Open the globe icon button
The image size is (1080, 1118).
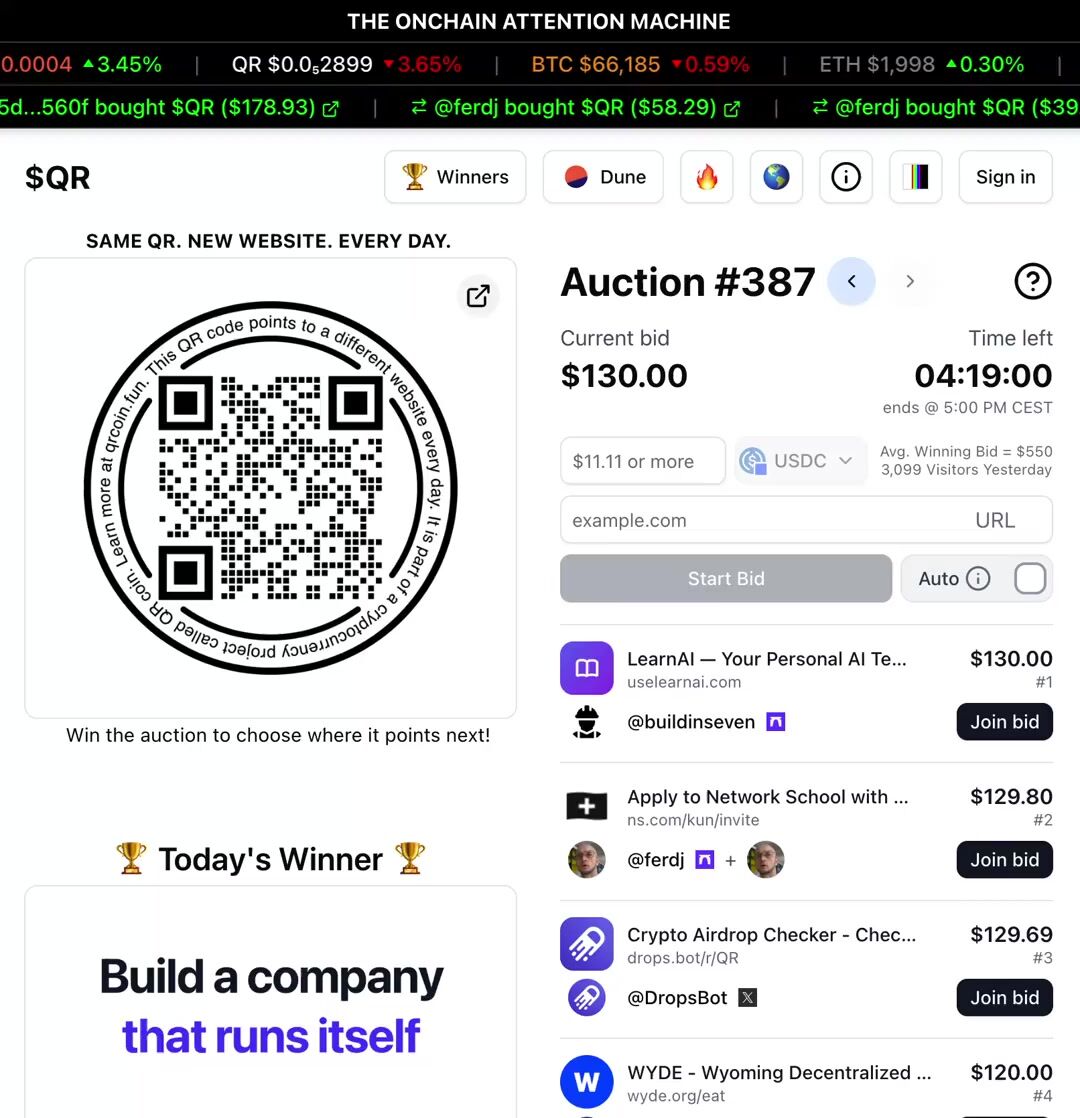click(776, 177)
